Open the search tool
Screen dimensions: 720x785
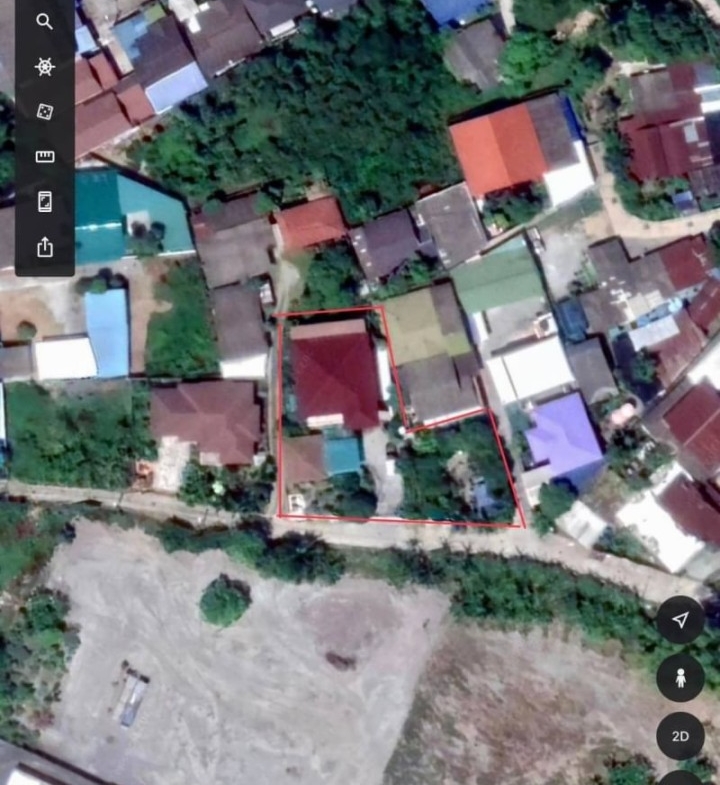[x=45, y=21]
